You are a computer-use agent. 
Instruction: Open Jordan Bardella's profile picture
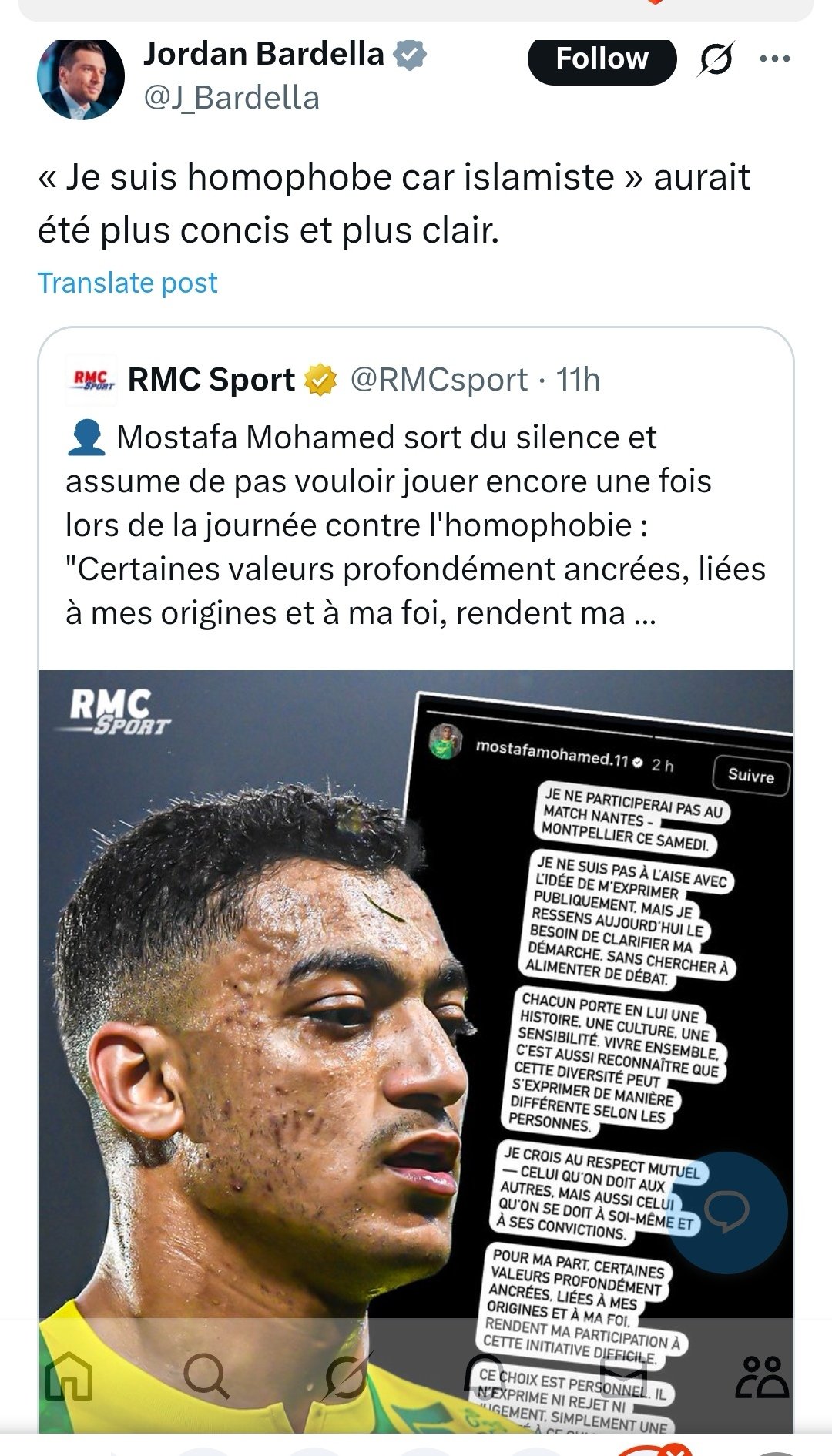(80, 78)
